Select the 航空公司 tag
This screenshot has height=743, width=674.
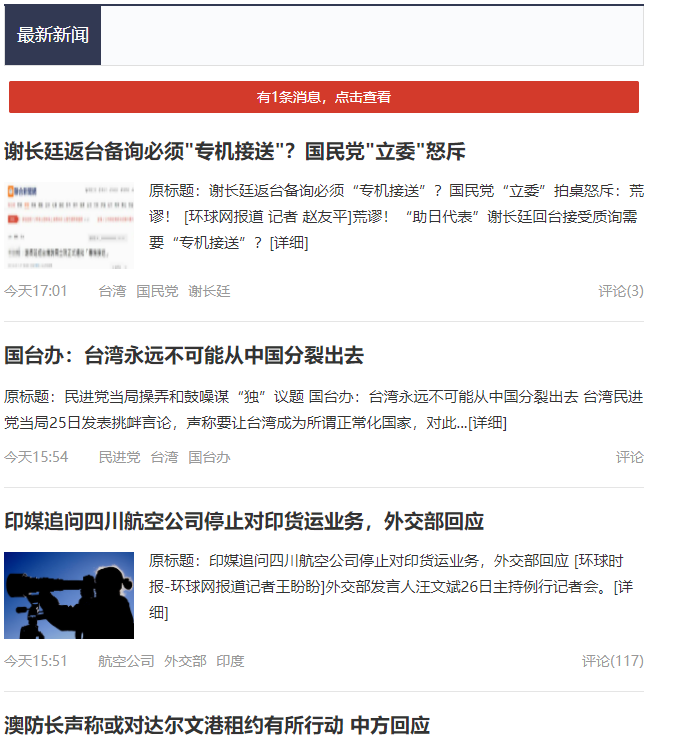(126, 661)
